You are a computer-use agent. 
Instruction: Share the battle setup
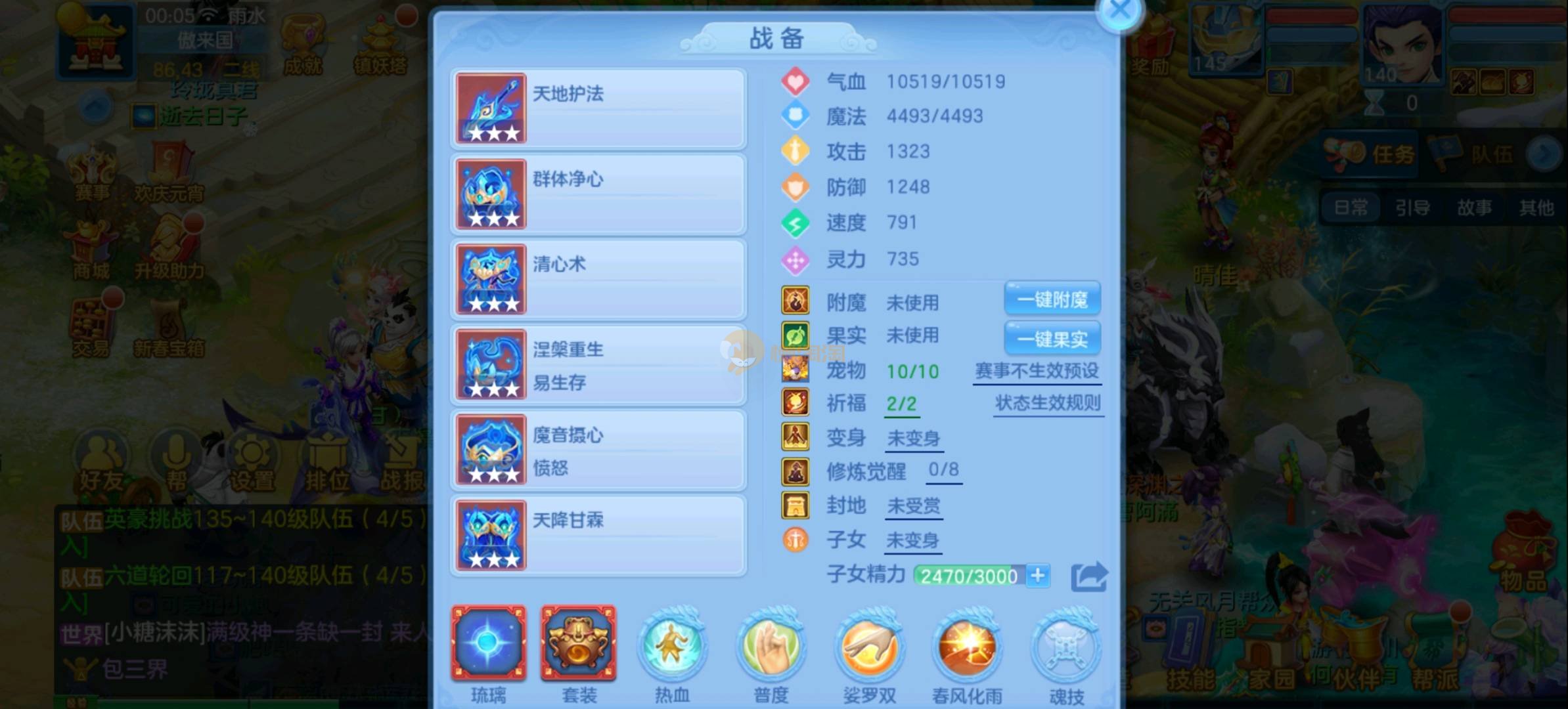coord(1088,577)
